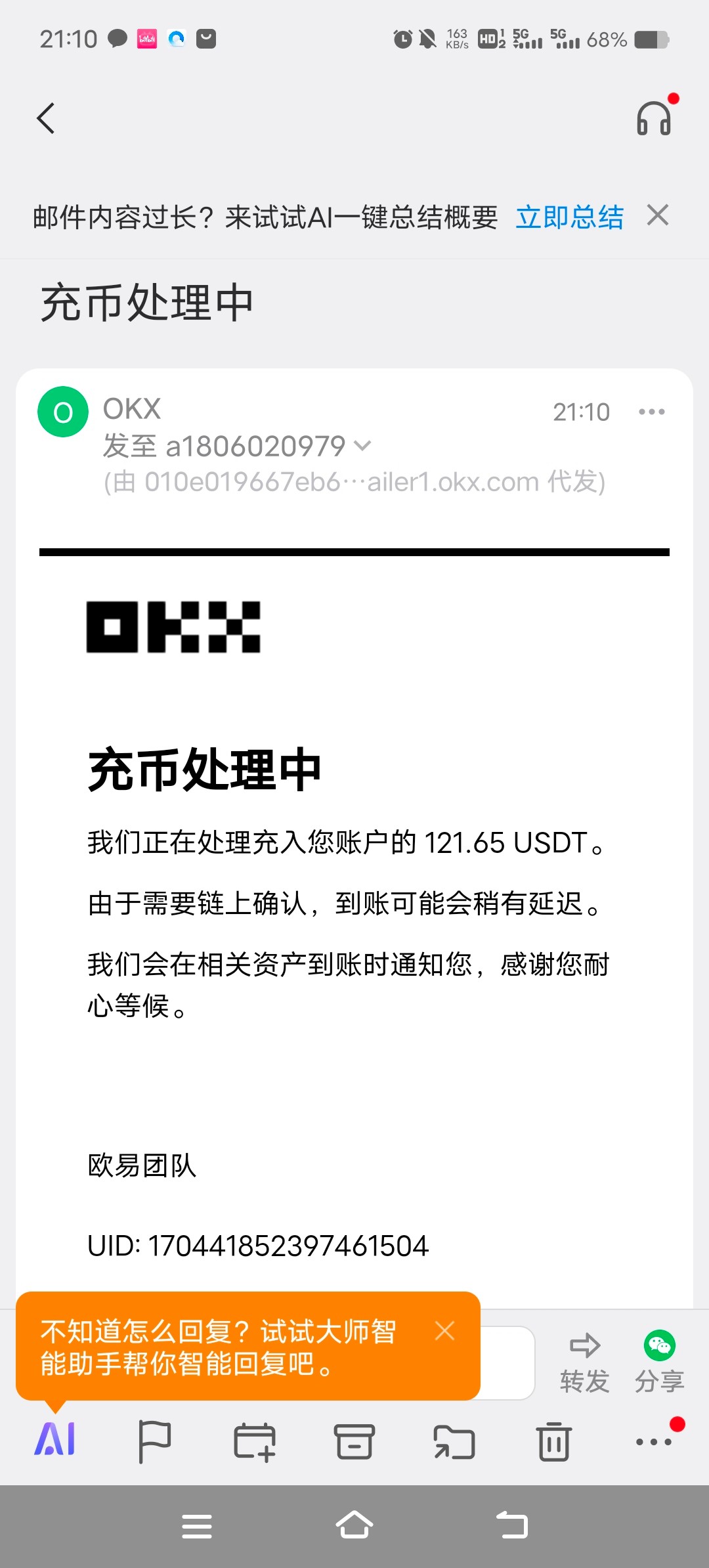709x1568 pixels.
Task: Go to system home screen
Action: click(354, 1525)
